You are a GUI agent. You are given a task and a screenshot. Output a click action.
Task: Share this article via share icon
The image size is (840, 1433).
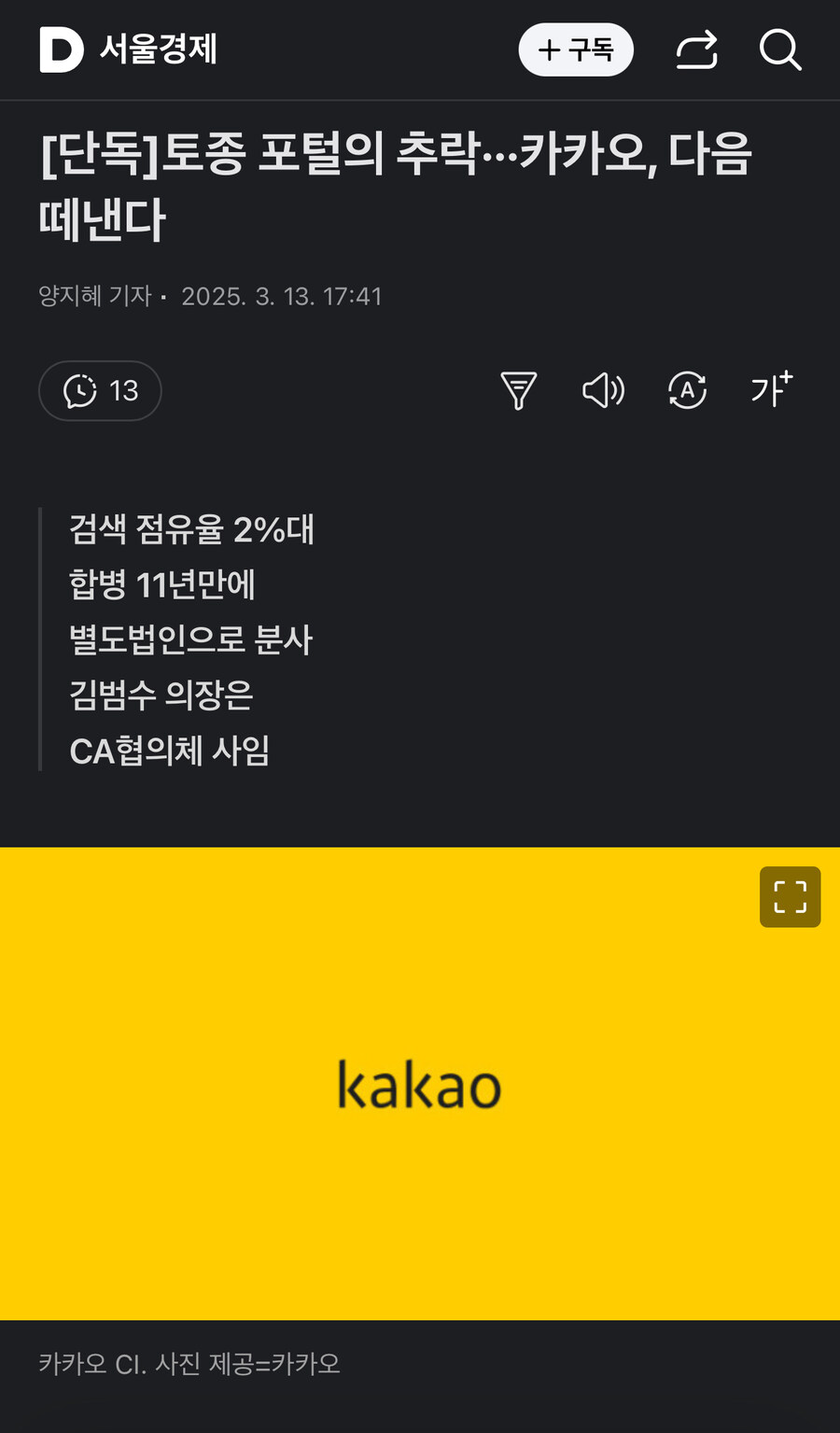click(695, 51)
